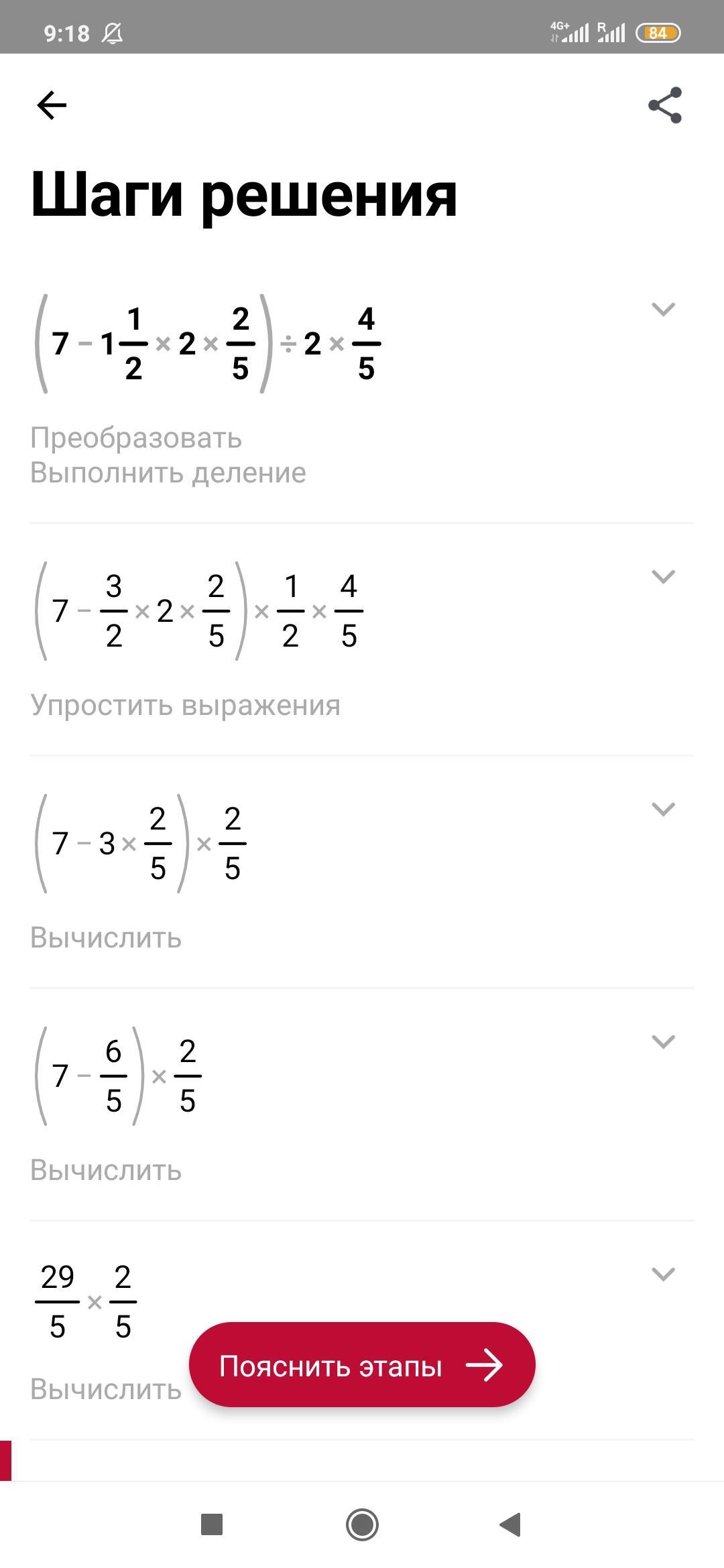Screen dimensions: 724x1568
Task: Expand the Упростить выражения step
Action: tap(663, 576)
